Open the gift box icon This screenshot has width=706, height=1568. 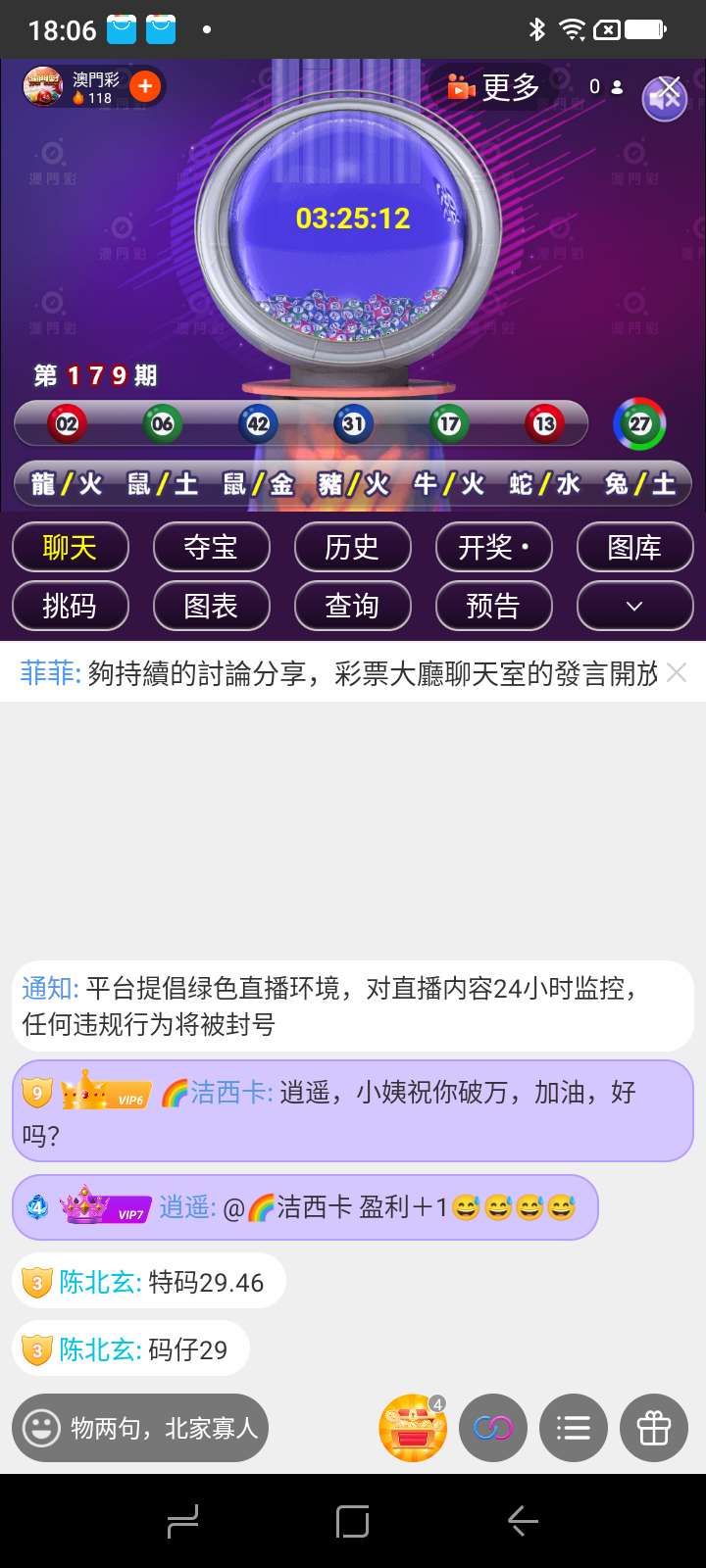coord(654,1428)
